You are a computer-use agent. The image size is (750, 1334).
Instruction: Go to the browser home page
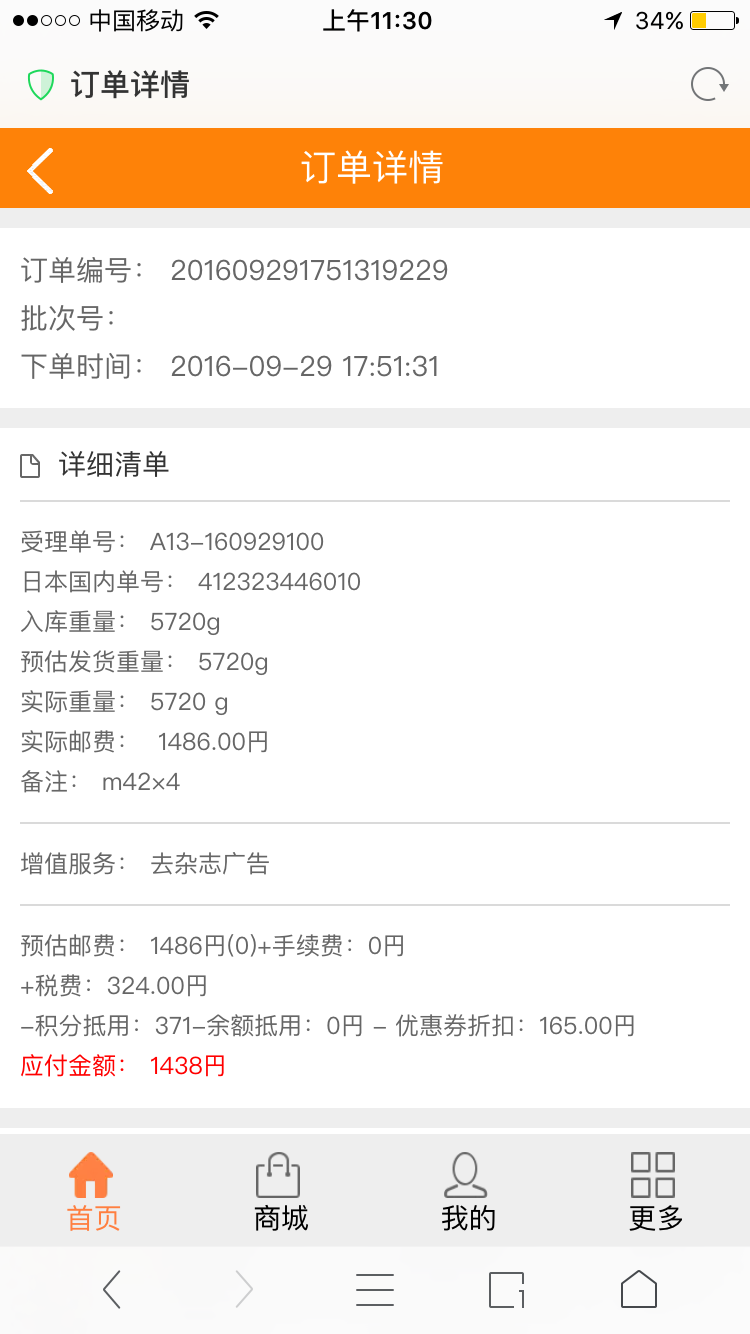coord(639,1289)
